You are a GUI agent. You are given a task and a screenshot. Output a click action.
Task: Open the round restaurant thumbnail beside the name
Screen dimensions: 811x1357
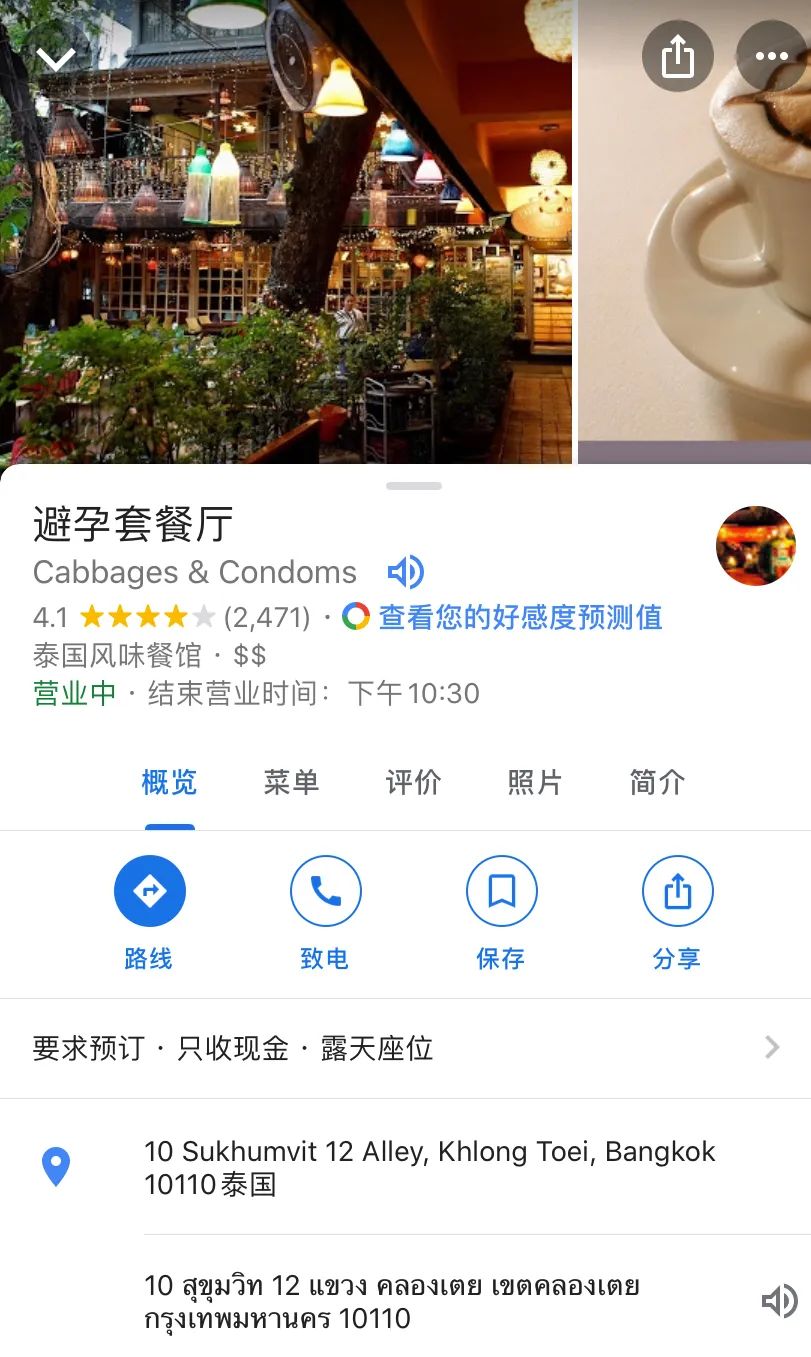pos(755,546)
